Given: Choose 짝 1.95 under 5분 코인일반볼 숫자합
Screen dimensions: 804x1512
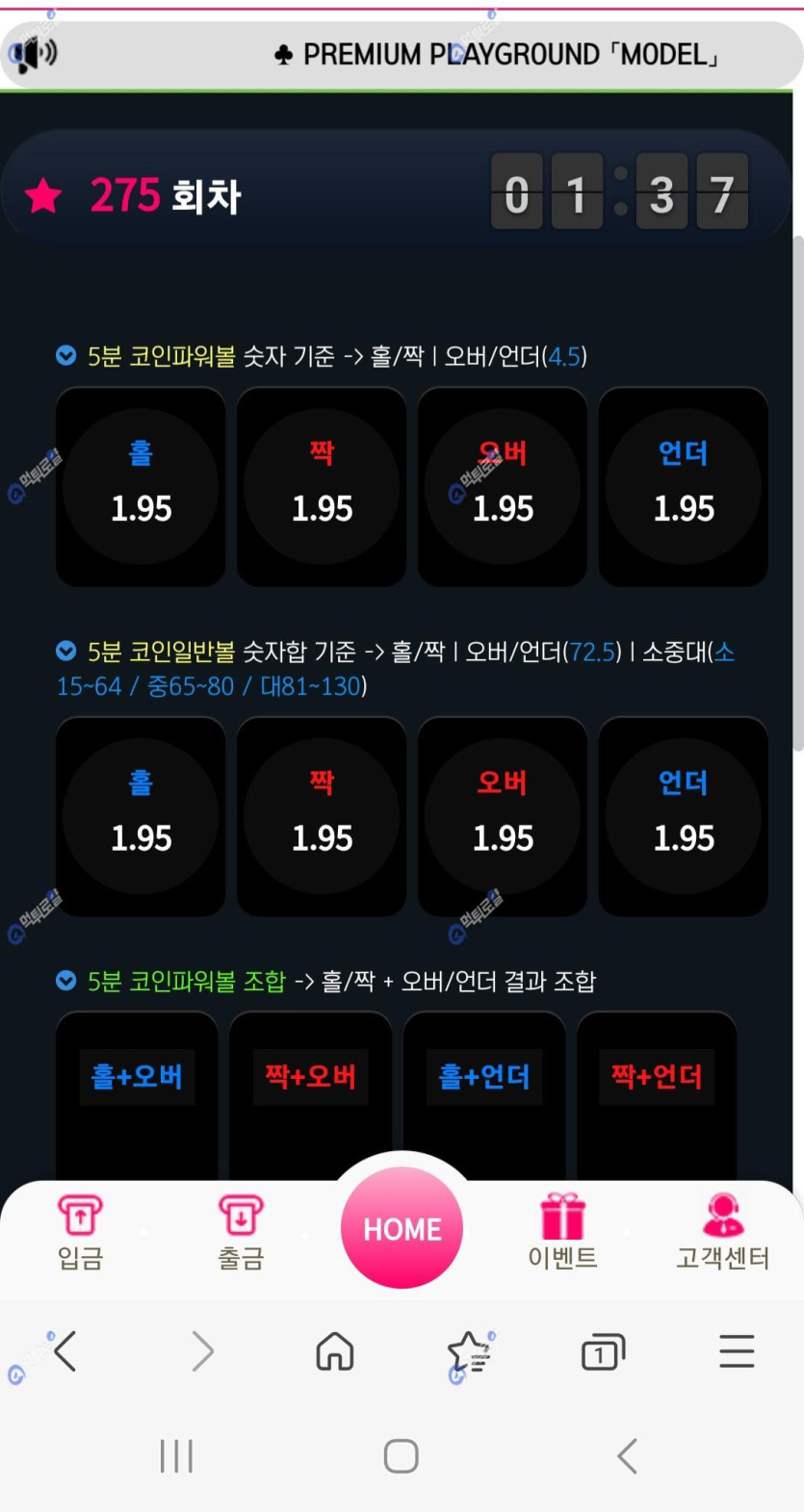Looking at the screenshot, I should tap(322, 816).
